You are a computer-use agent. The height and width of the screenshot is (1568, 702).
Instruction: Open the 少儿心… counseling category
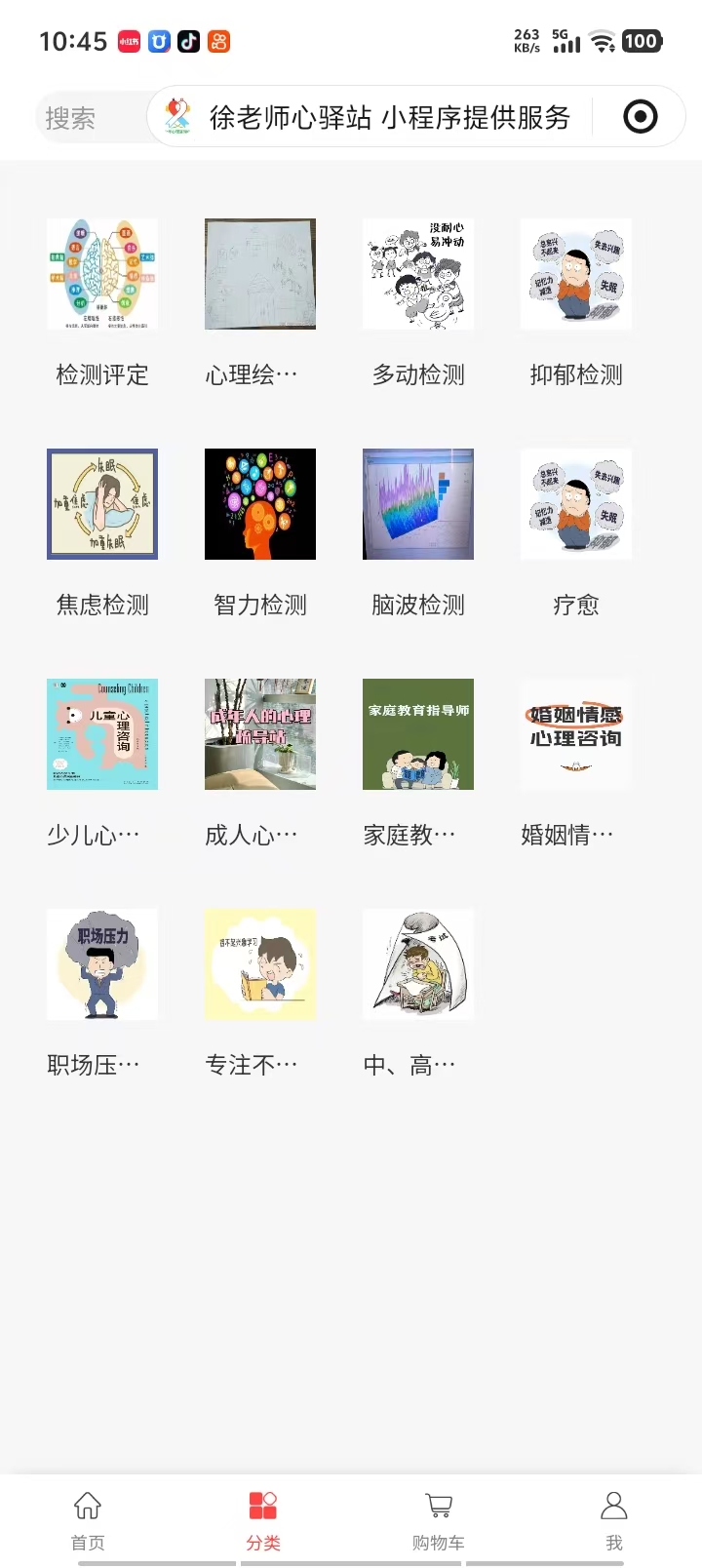click(x=102, y=734)
